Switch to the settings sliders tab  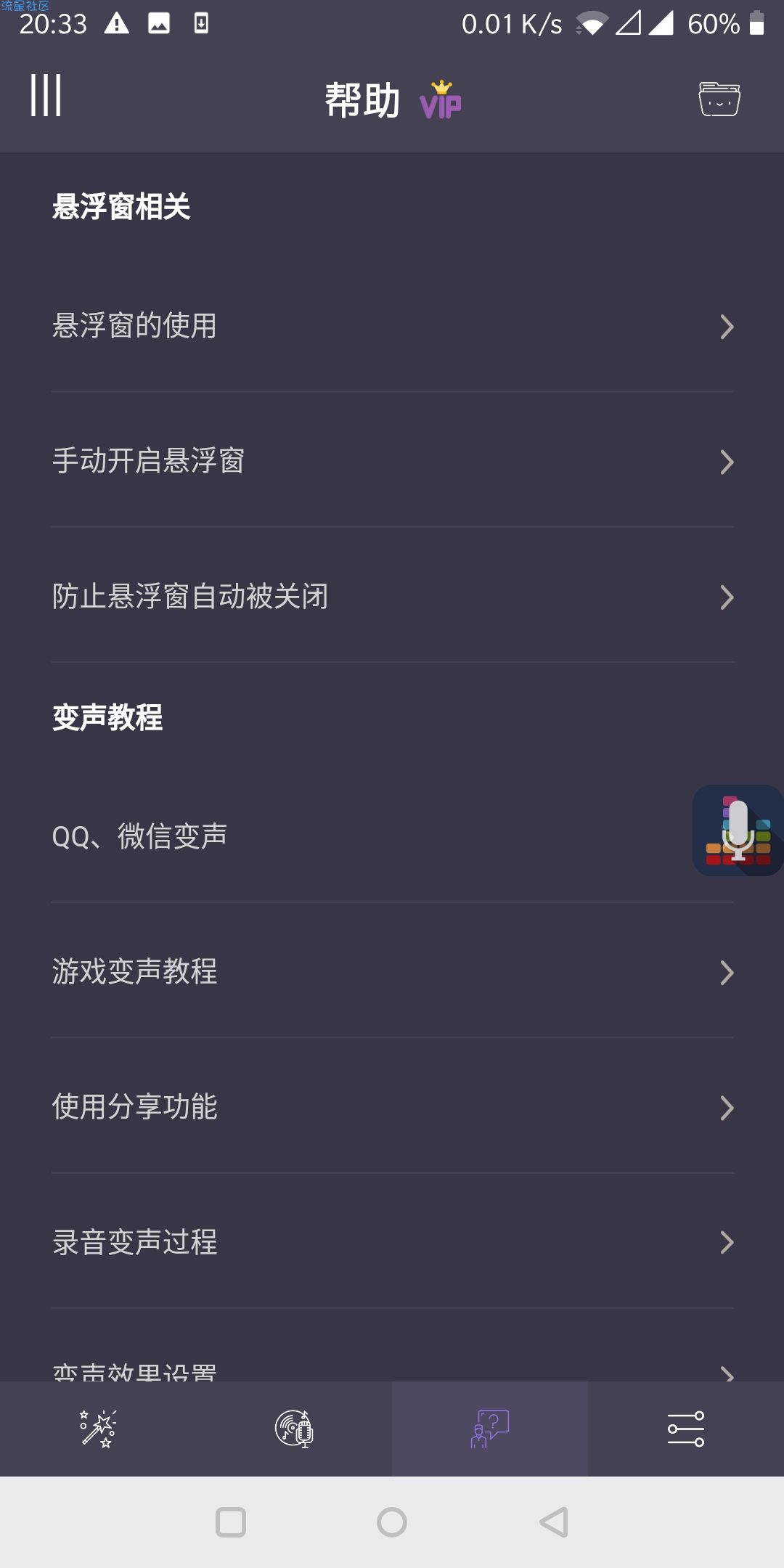pyautogui.click(x=686, y=1429)
